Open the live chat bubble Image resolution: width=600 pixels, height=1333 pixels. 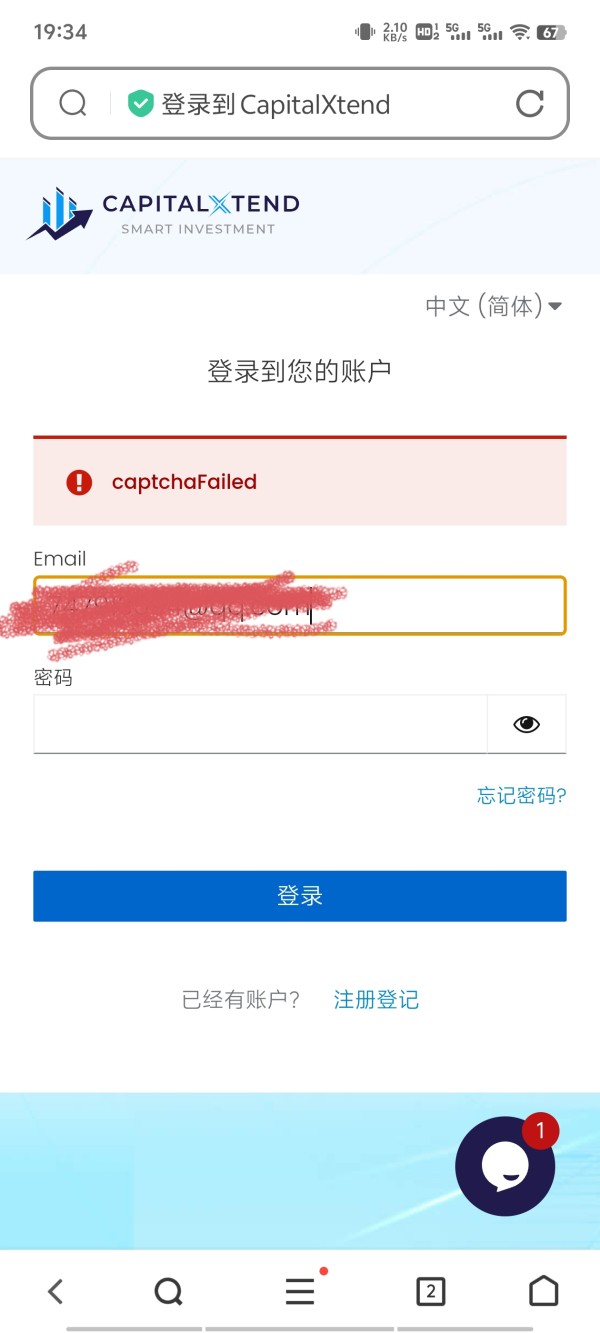pyautogui.click(x=505, y=1166)
